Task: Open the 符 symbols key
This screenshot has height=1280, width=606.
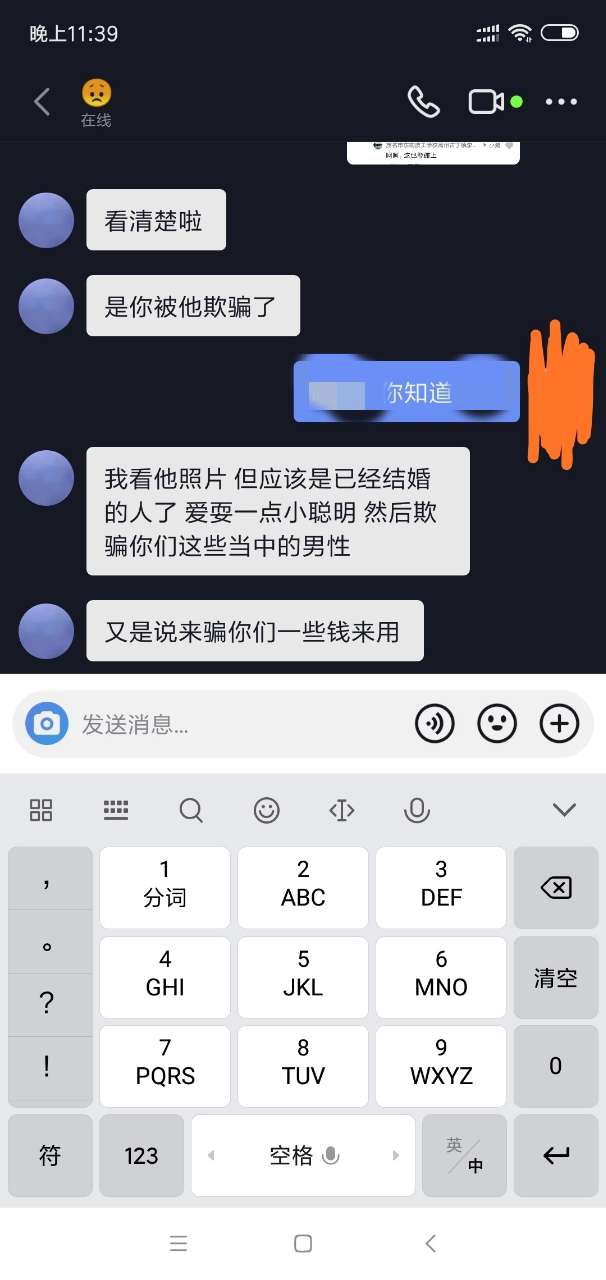Action: [50, 1156]
